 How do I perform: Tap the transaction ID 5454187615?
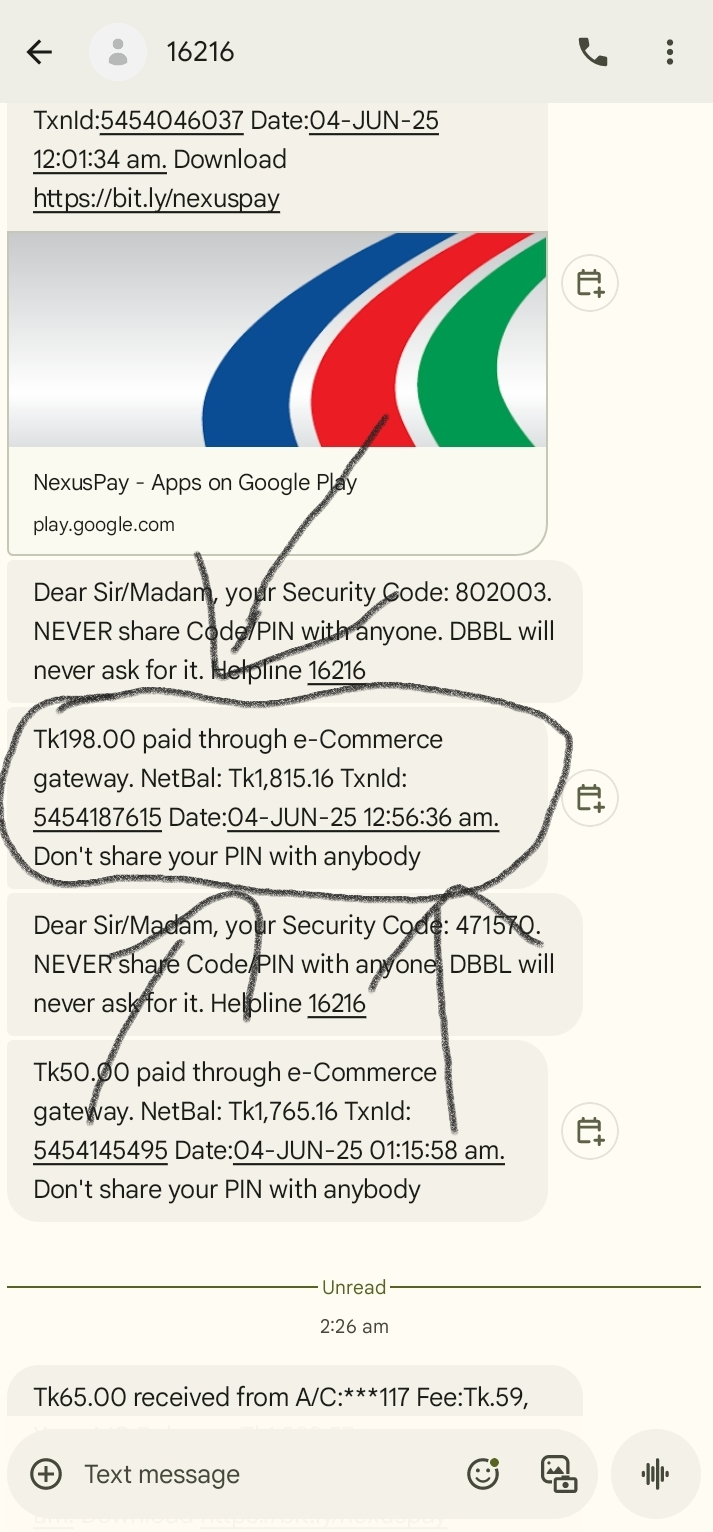coord(97,818)
